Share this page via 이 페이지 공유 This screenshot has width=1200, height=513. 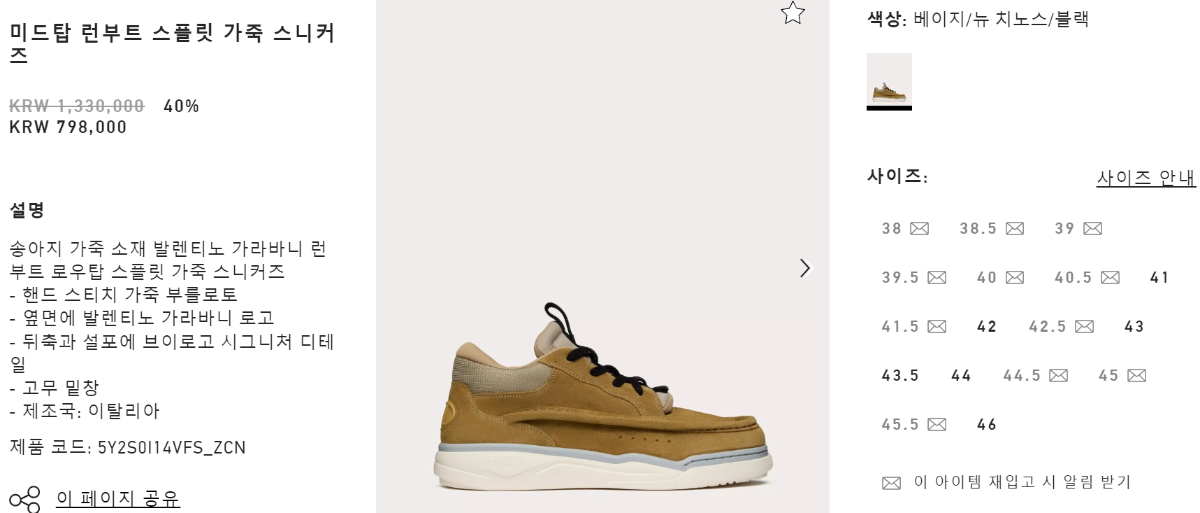point(117,498)
